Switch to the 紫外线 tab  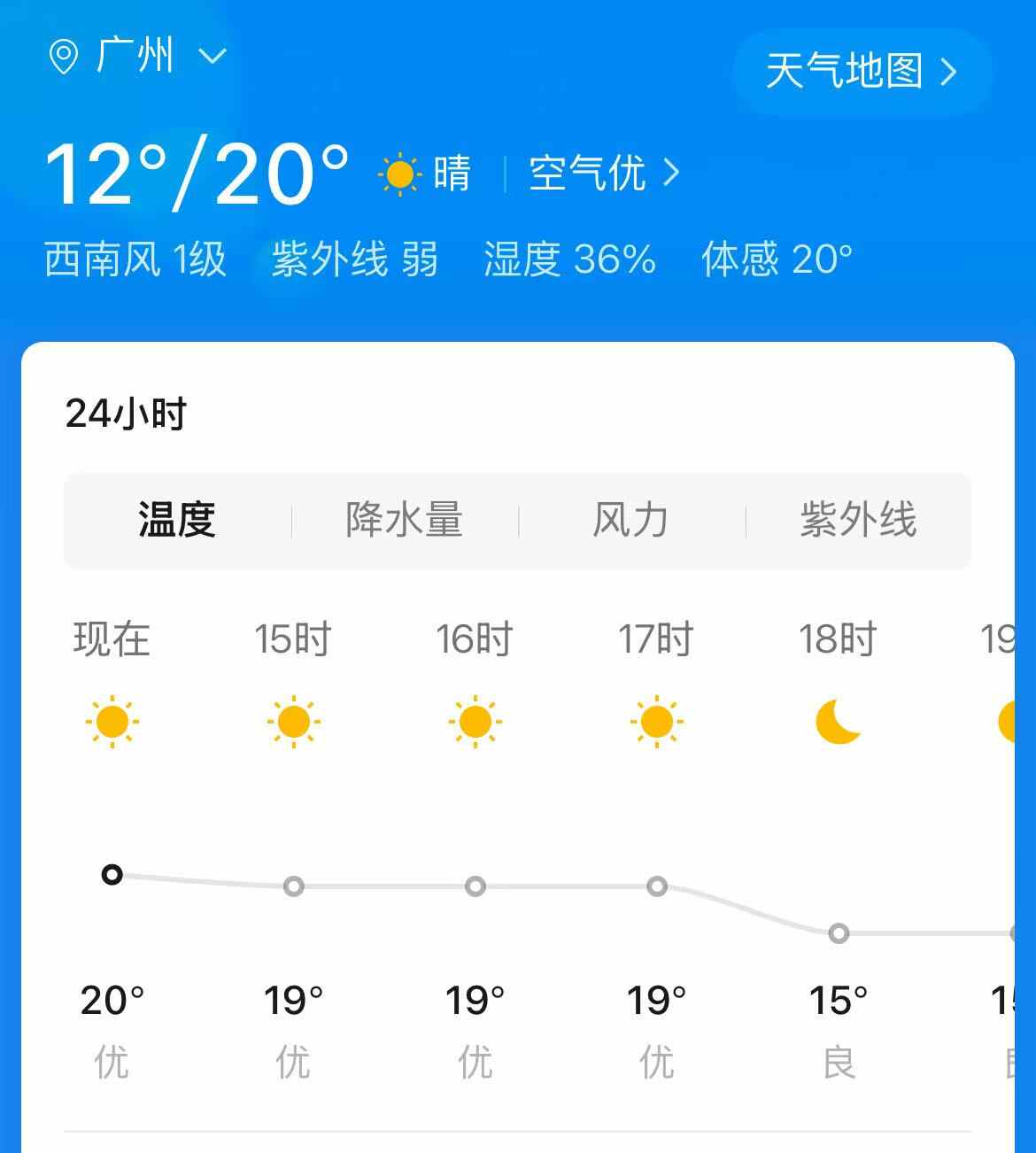coord(858,520)
